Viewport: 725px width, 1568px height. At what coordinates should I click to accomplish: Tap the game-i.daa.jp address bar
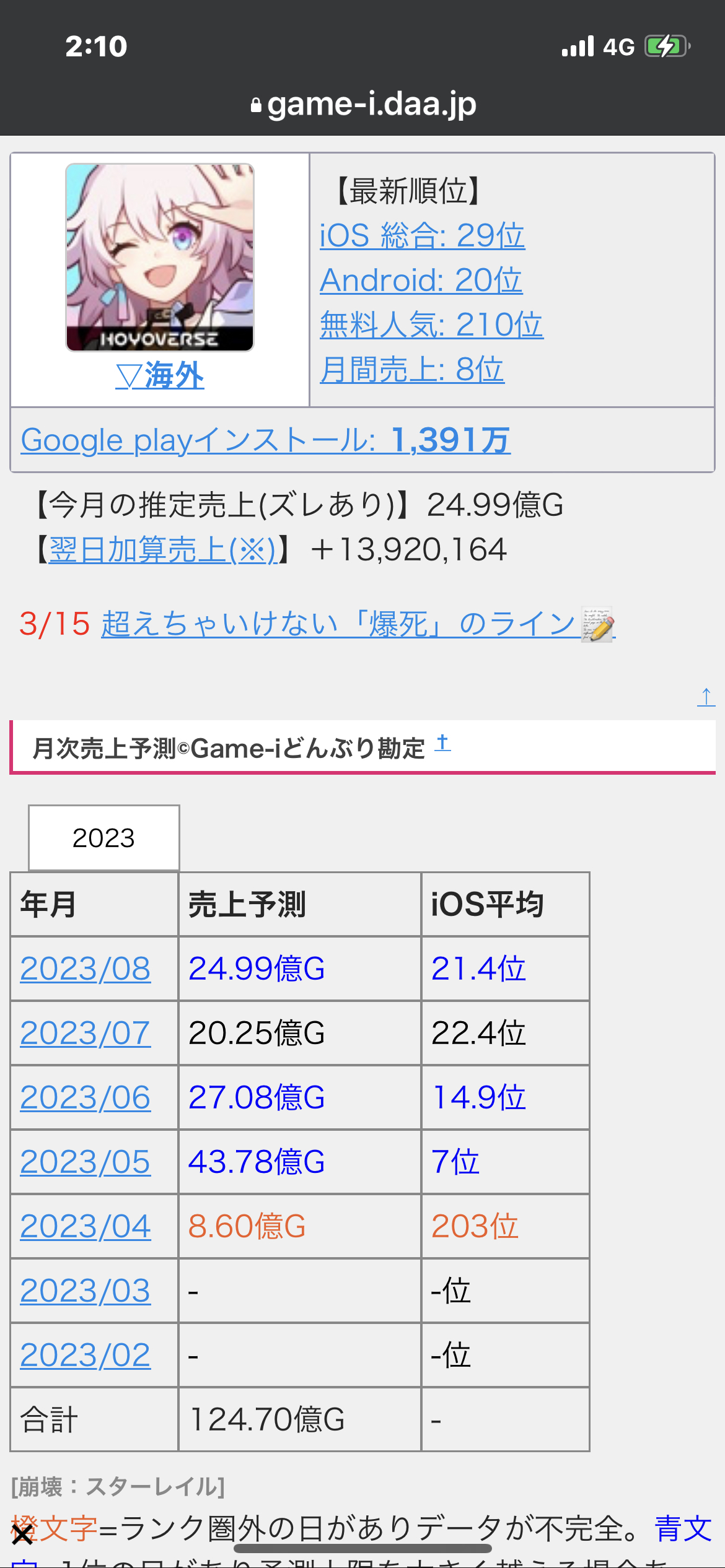click(x=363, y=103)
